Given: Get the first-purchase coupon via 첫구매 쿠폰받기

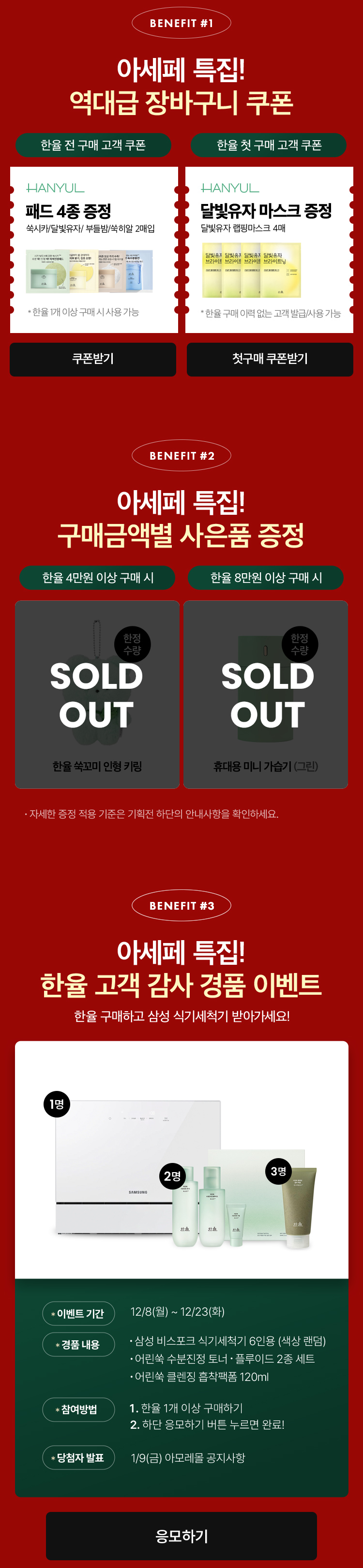Looking at the screenshot, I should [x=269, y=359].
